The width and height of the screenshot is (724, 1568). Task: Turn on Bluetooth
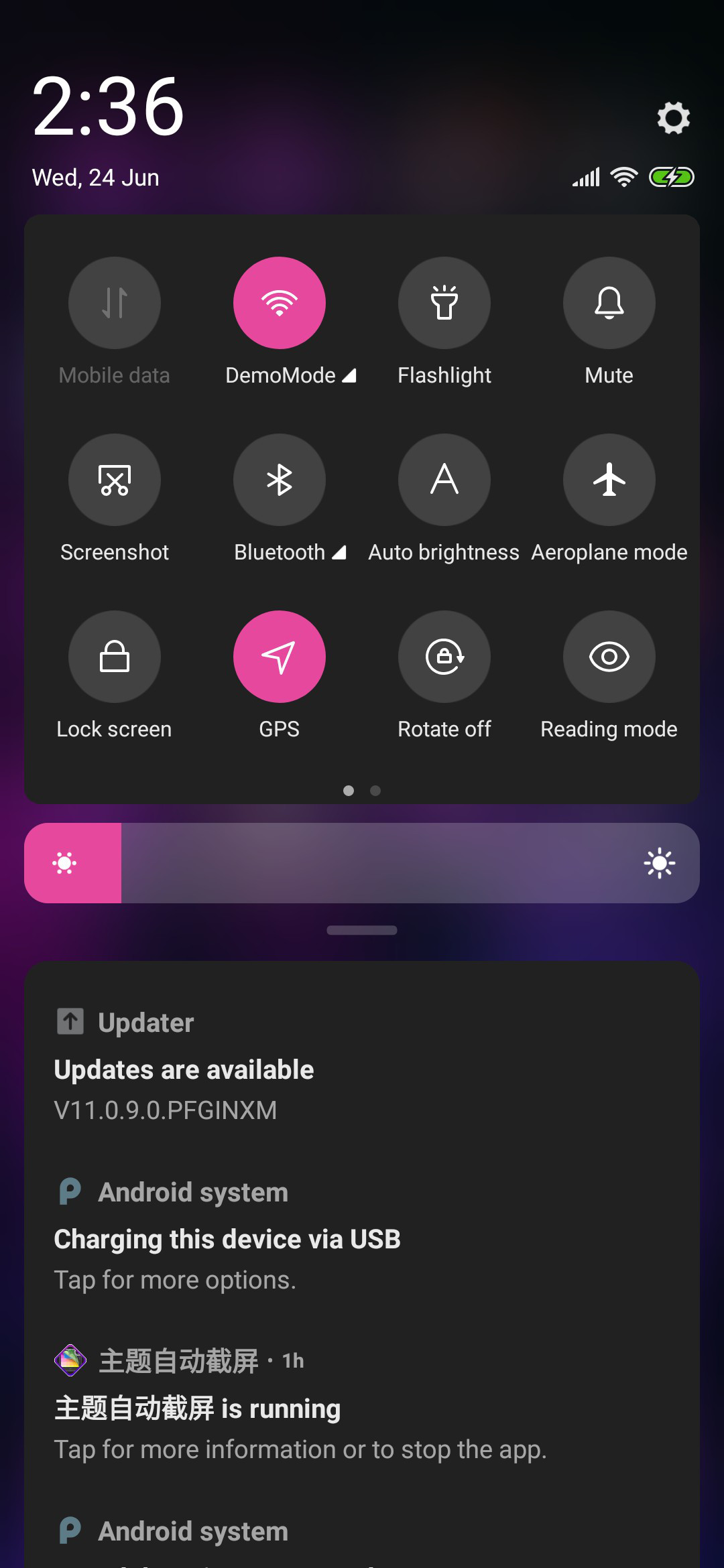280,480
